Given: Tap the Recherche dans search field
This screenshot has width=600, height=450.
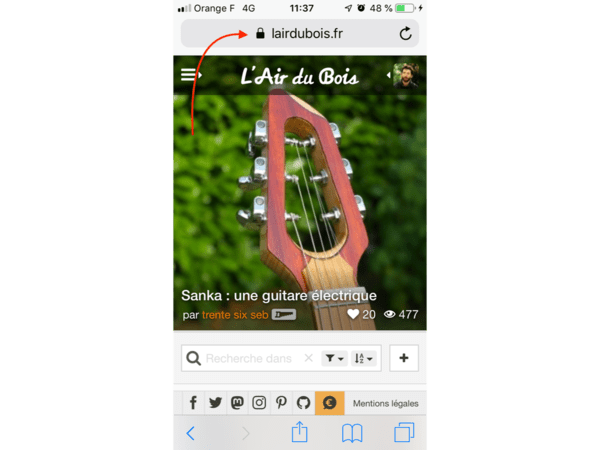Looking at the screenshot, I should [x=250, y=358].
